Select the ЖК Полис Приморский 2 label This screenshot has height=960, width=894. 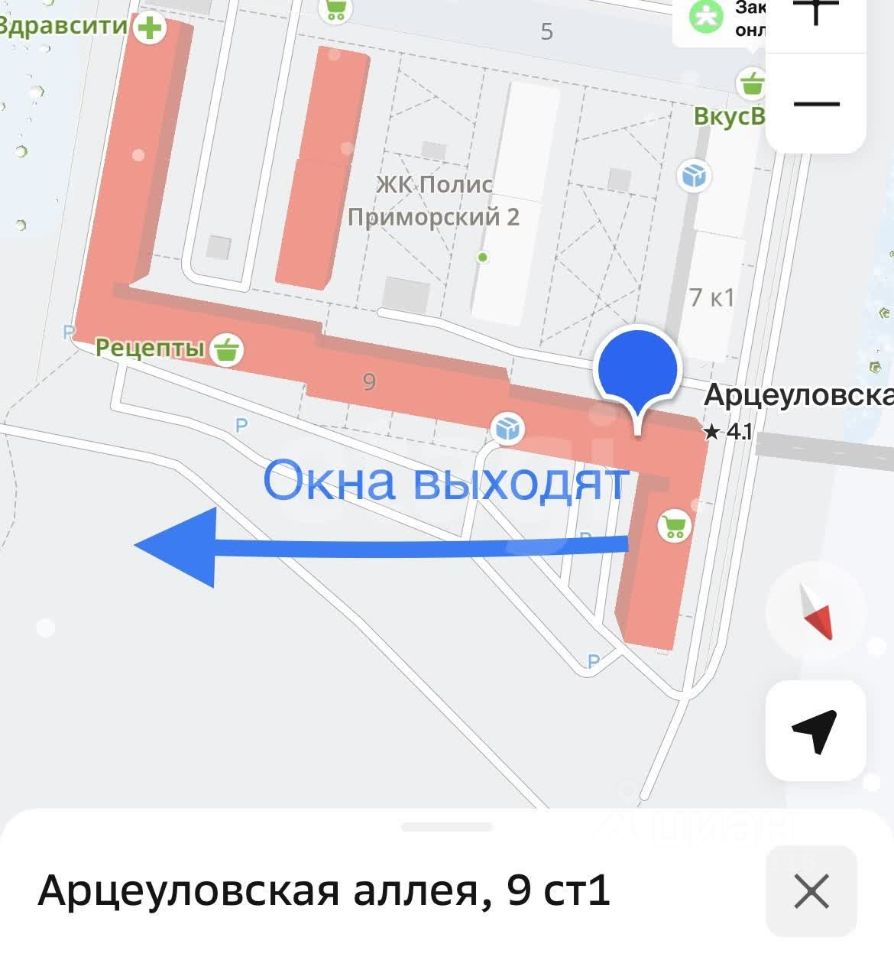point(433,200)
